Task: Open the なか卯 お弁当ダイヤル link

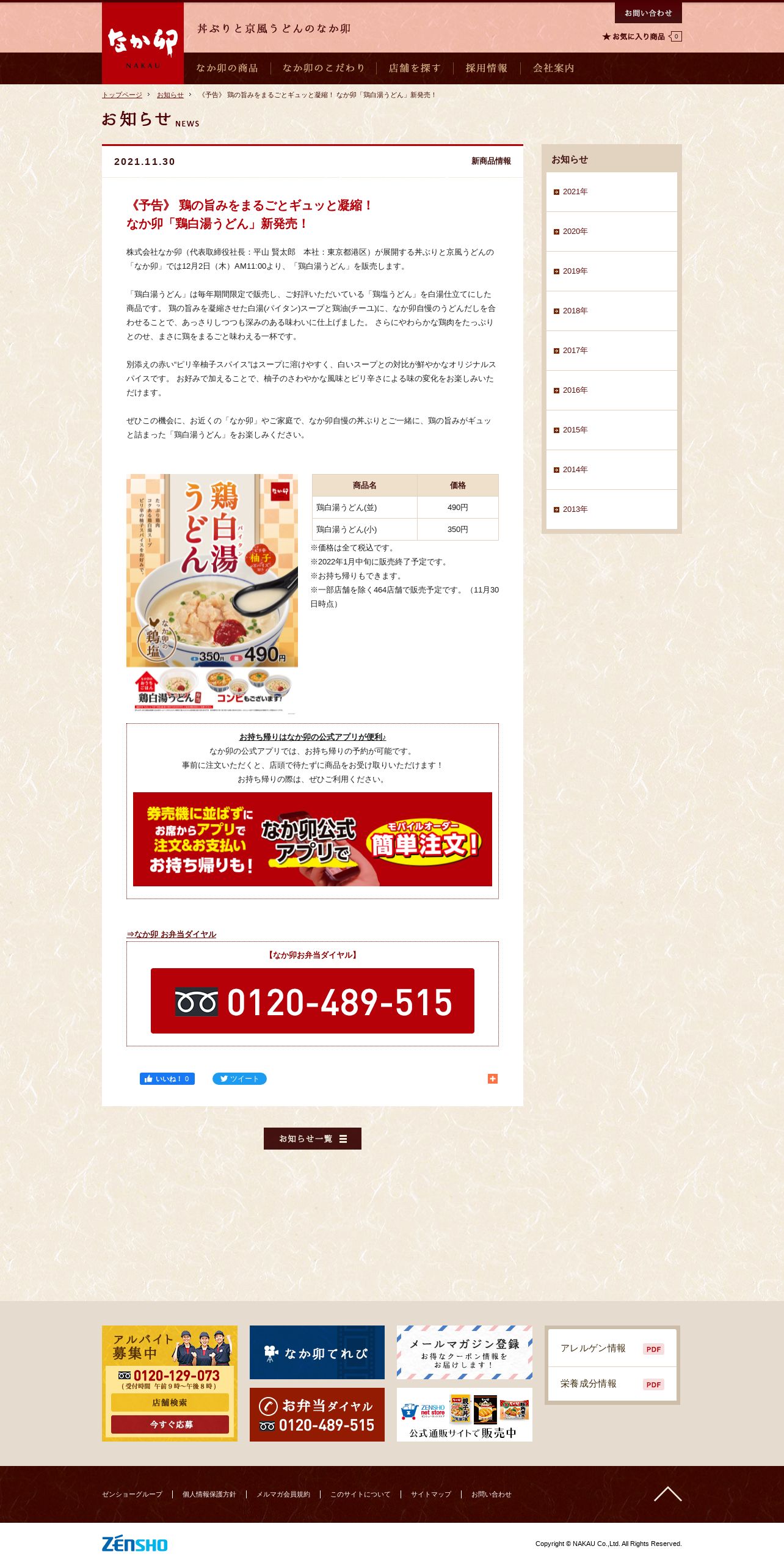Action: pyautogui.click(x=172, y=934)
